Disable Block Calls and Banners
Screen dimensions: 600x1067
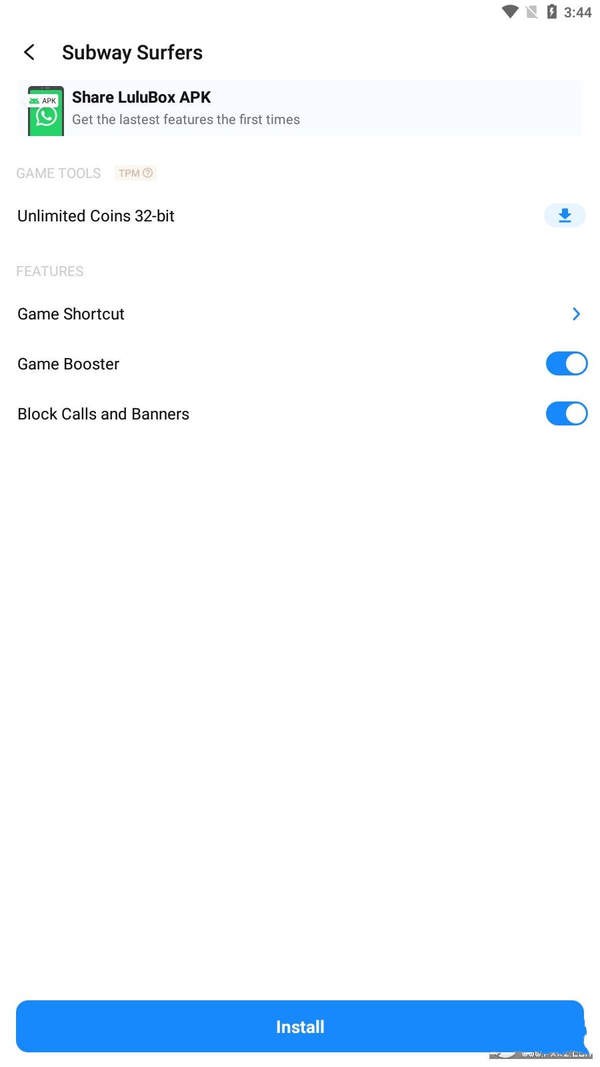pos(566,414)
